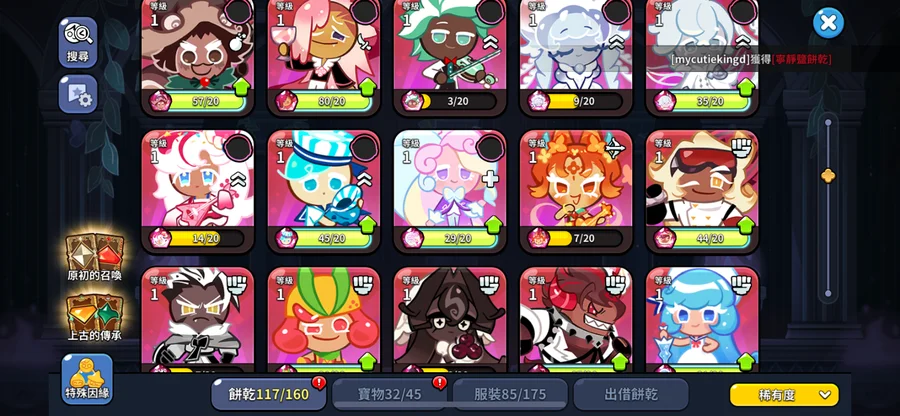Expand the 稀有度 sort dropdown

point(783,395)
